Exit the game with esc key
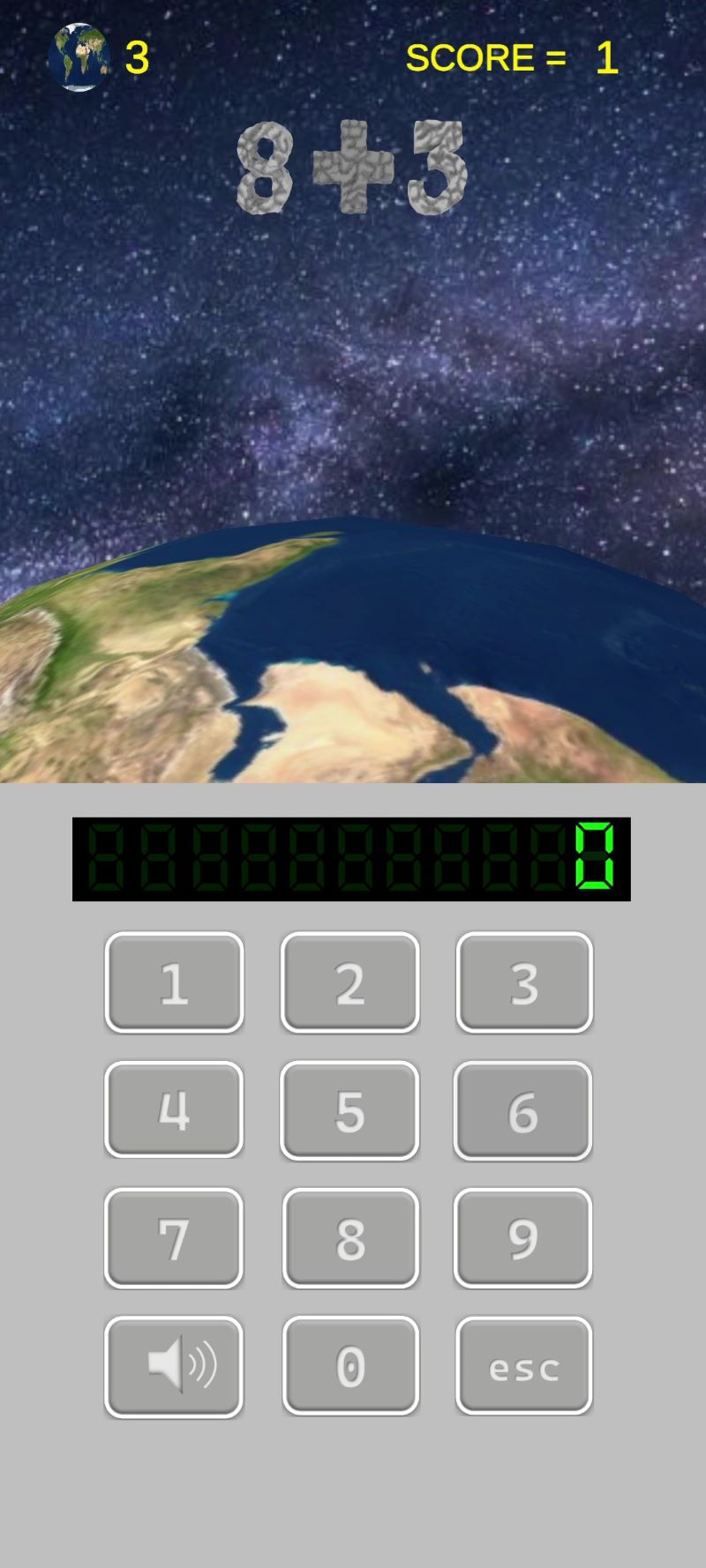The width and height of the screenshot is (706, 1568). pos(524,1366)
